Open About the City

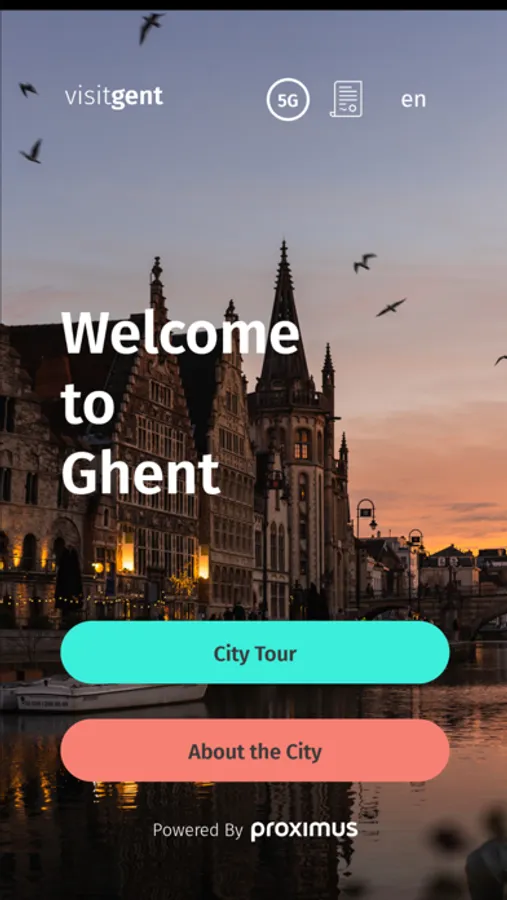tap(255, 751)
